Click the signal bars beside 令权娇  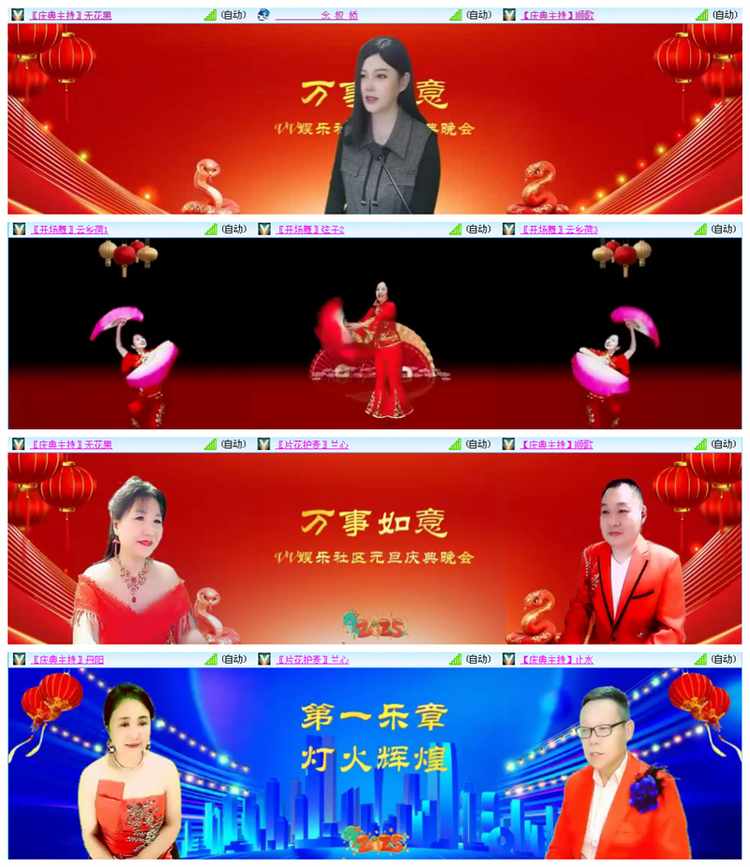(456, 12)
